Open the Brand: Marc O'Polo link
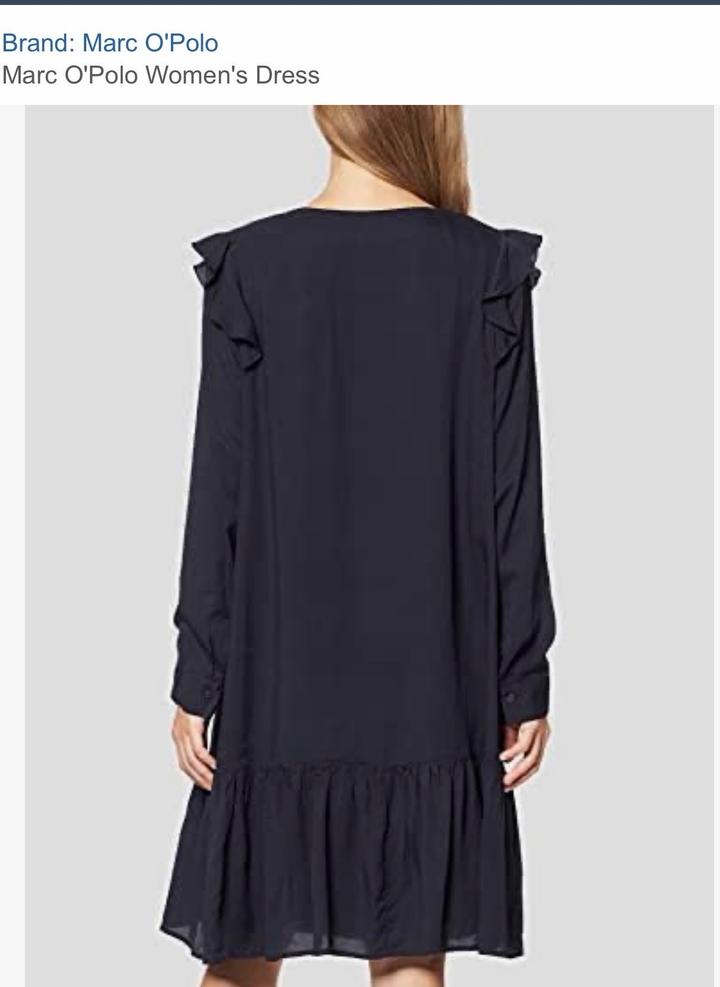Image resolution: width=720 pixels, height=987 pixels. point(109,43)
